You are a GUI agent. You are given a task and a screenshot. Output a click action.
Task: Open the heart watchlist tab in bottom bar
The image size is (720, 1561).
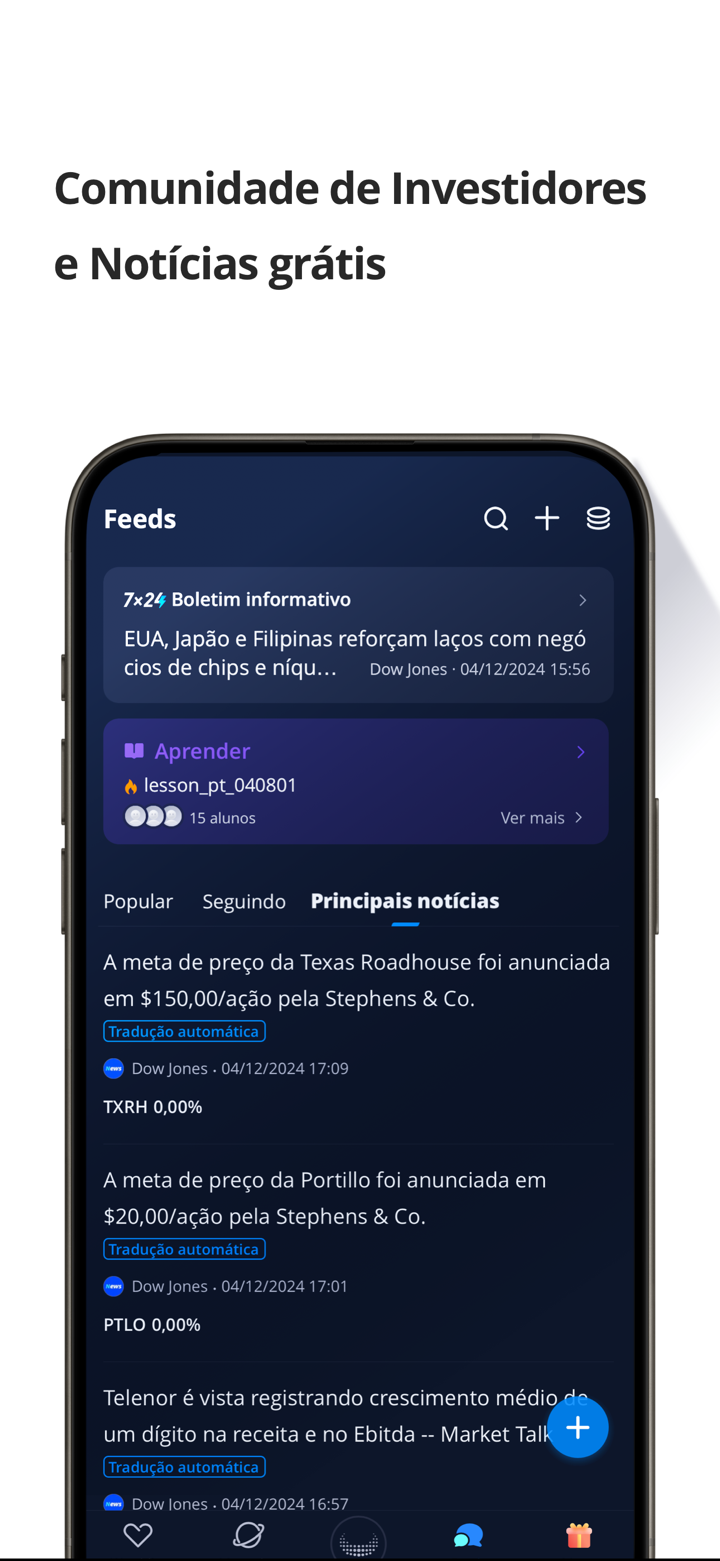137,1535
